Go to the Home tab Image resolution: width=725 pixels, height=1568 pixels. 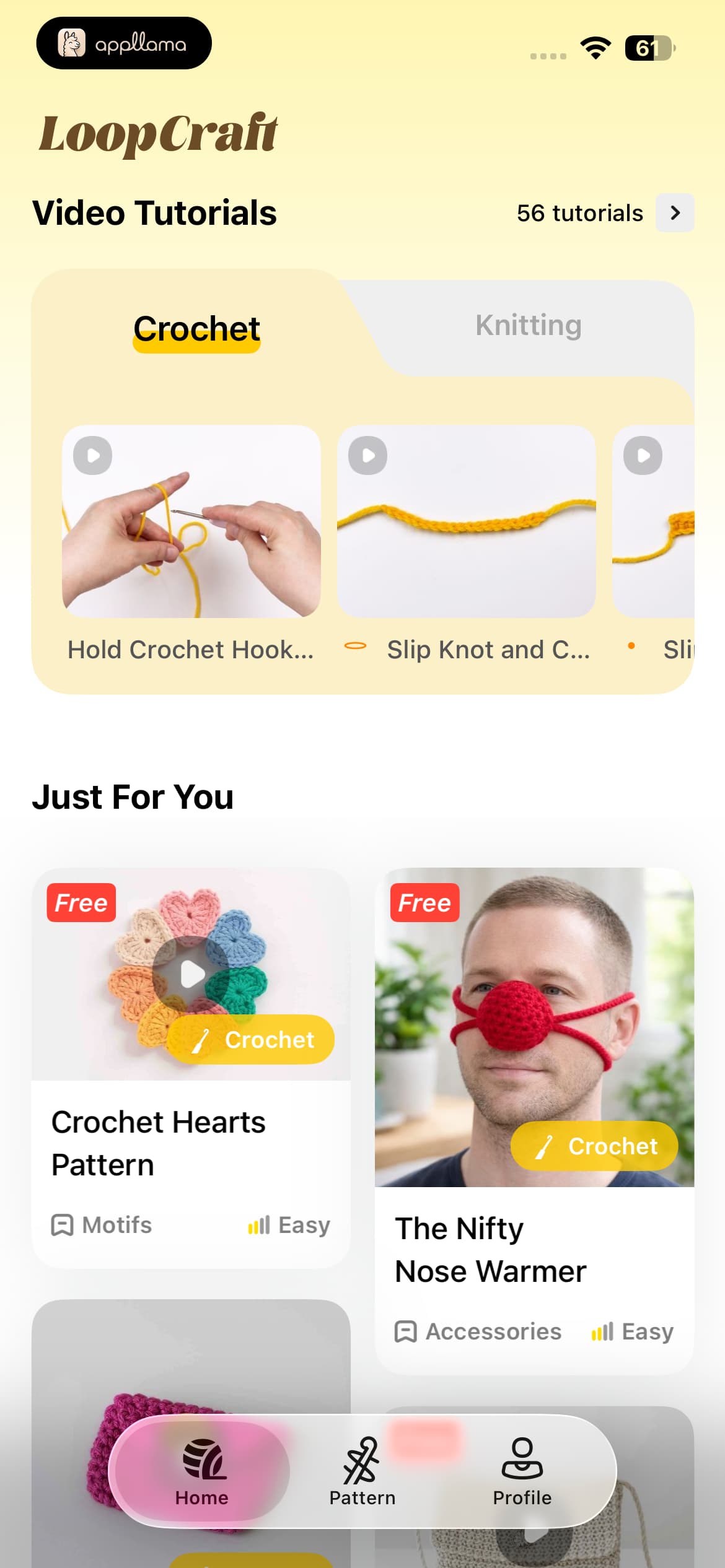(202, 1472)
